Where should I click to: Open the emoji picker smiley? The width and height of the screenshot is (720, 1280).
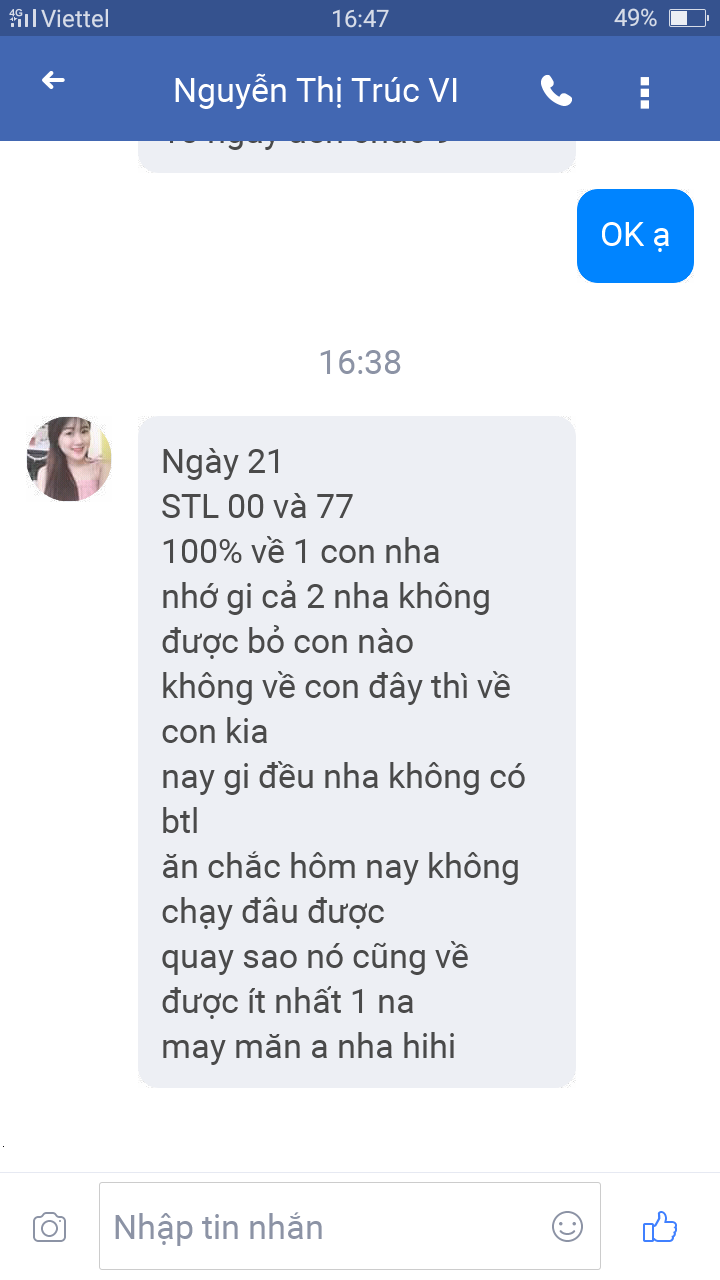(567, 1226)
